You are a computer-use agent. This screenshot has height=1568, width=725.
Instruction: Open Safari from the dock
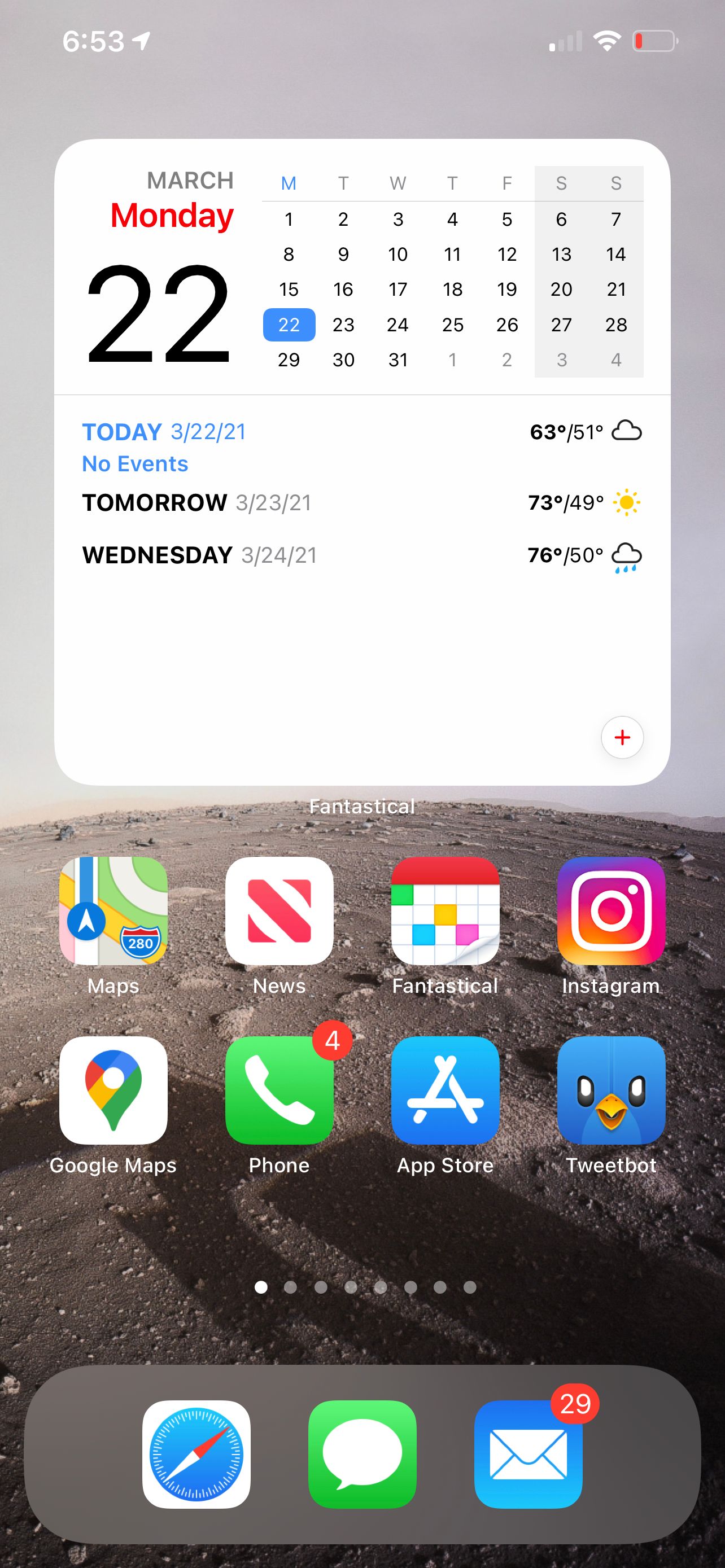(x=196, y=1454)
